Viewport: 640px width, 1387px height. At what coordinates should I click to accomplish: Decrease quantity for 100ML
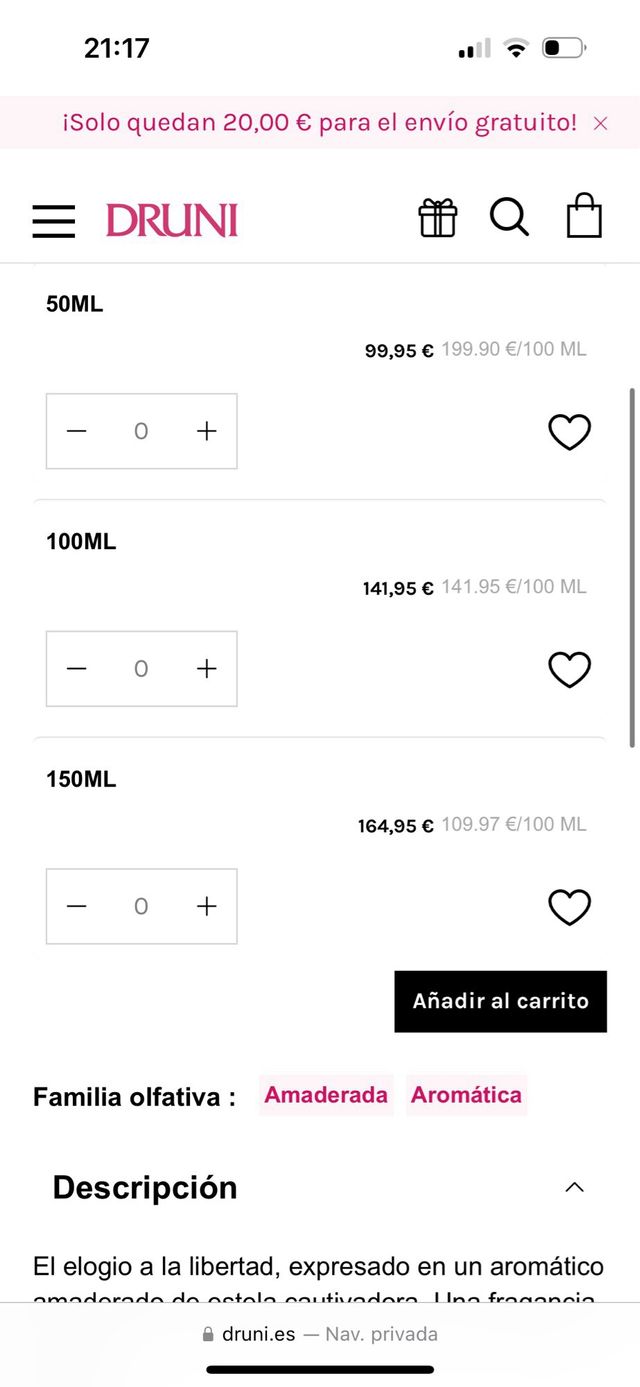77,669
